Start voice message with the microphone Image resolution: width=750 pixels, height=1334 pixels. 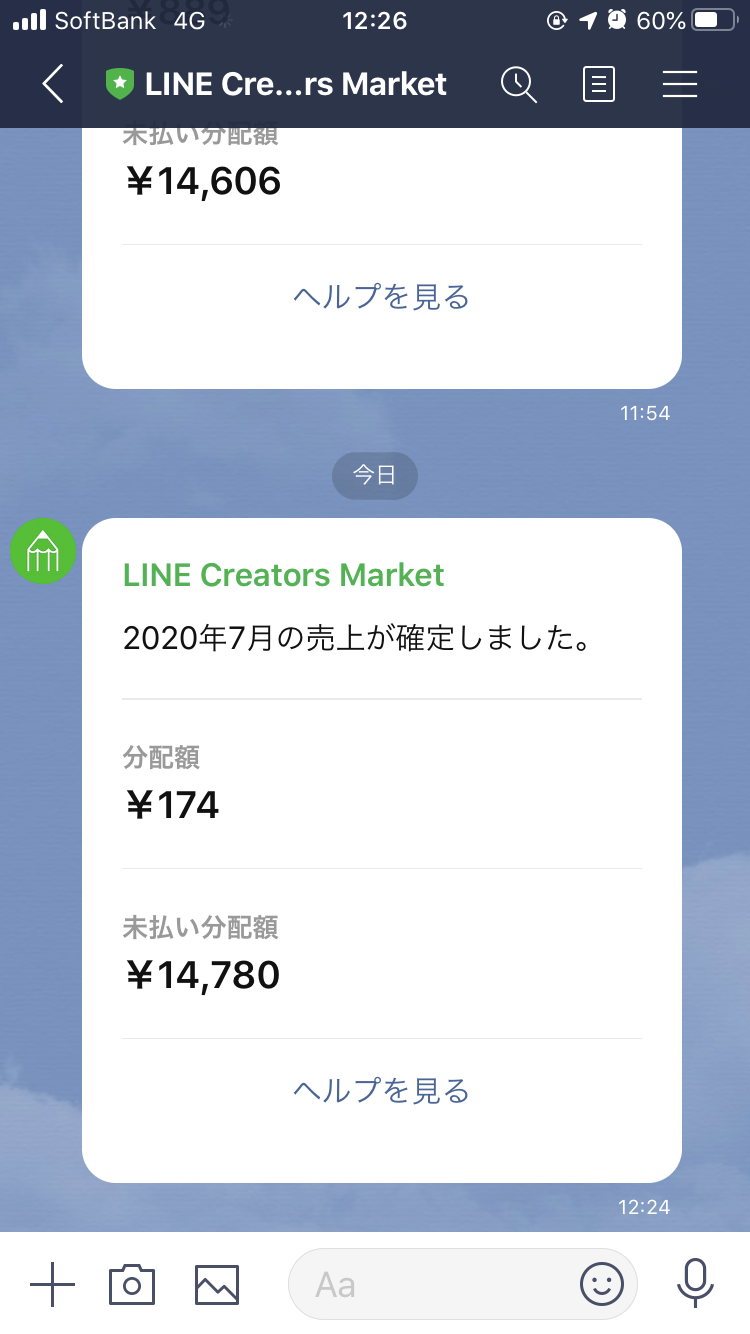pos(694,1284)
